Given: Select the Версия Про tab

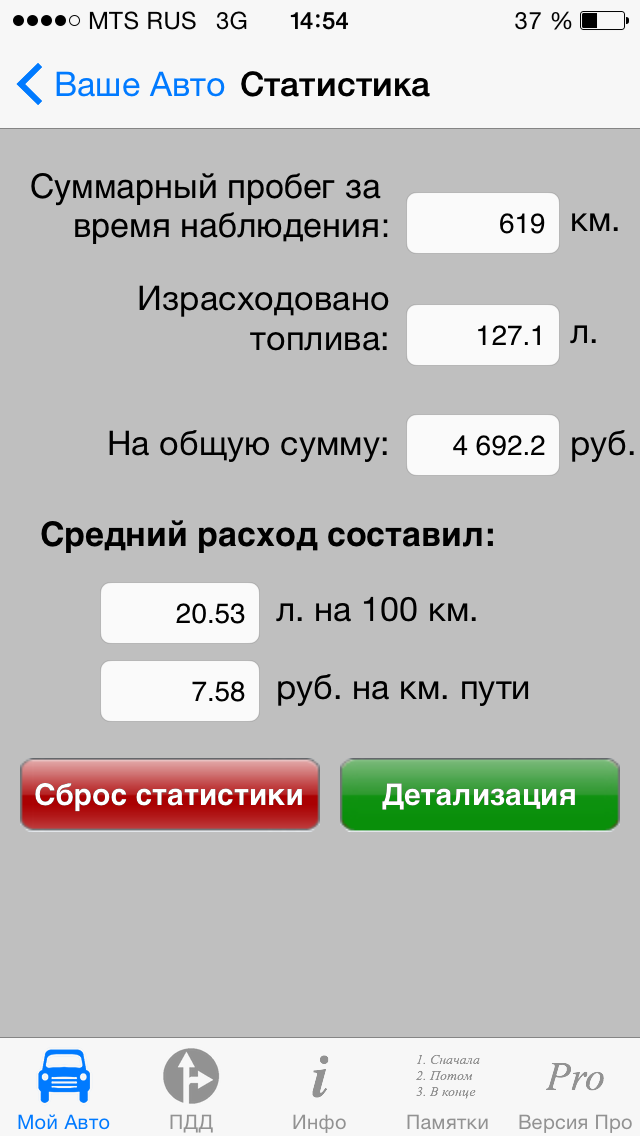Looking at the screenshot, I should pyautogui.click(x=576, y=1088).
